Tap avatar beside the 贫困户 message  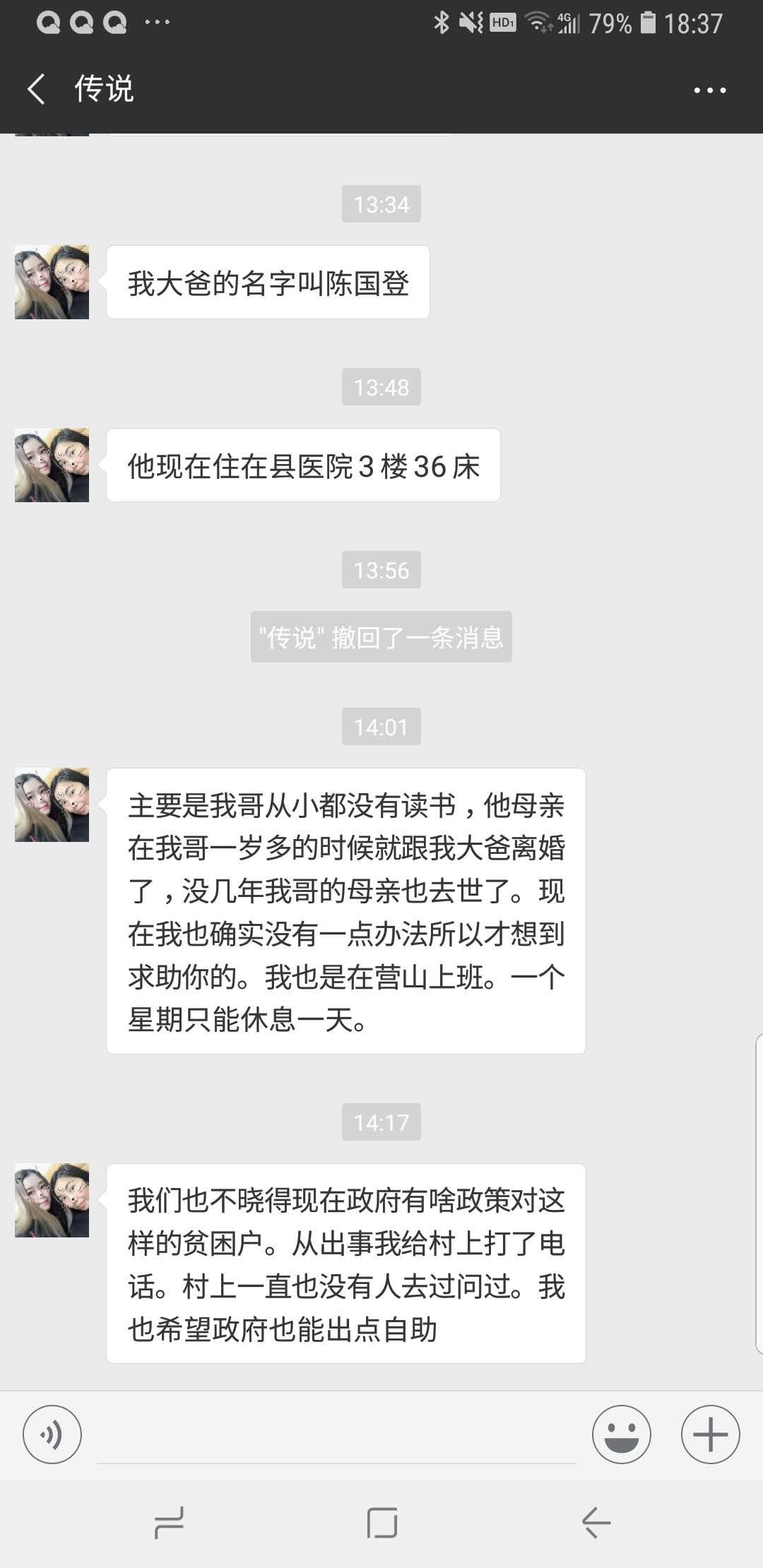click(52, 1201)
